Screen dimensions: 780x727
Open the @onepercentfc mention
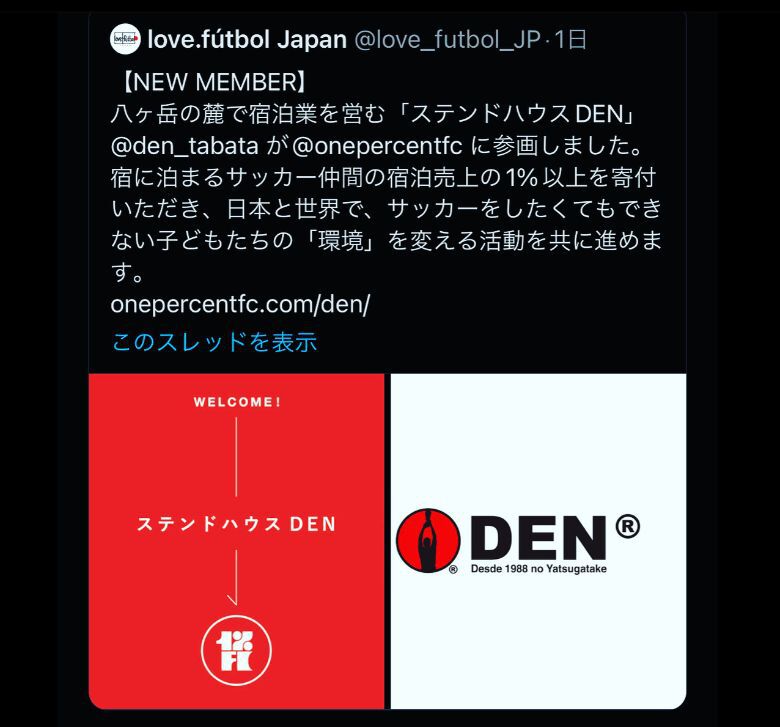[377, 144]
